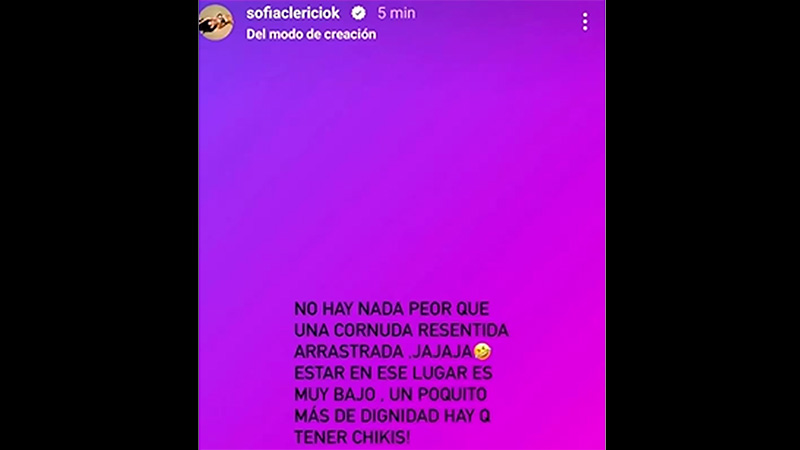Tap the 'Del modo de creación' label
This screenshot has height=450, width=800.
(311, 33)
